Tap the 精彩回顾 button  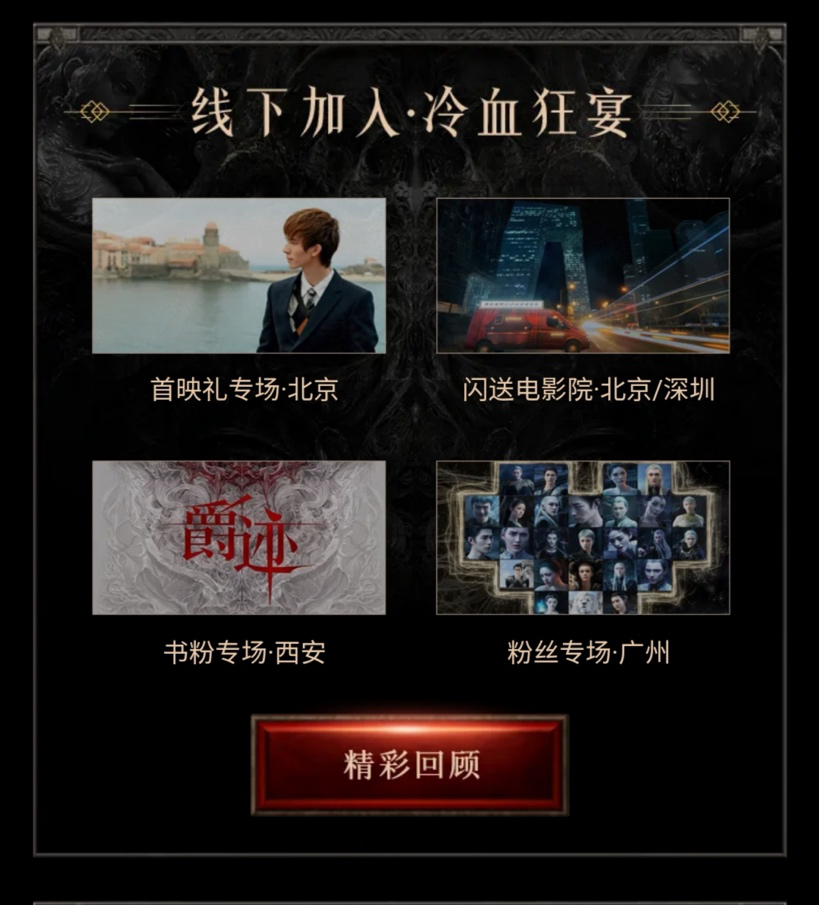[x=410, y=765]
